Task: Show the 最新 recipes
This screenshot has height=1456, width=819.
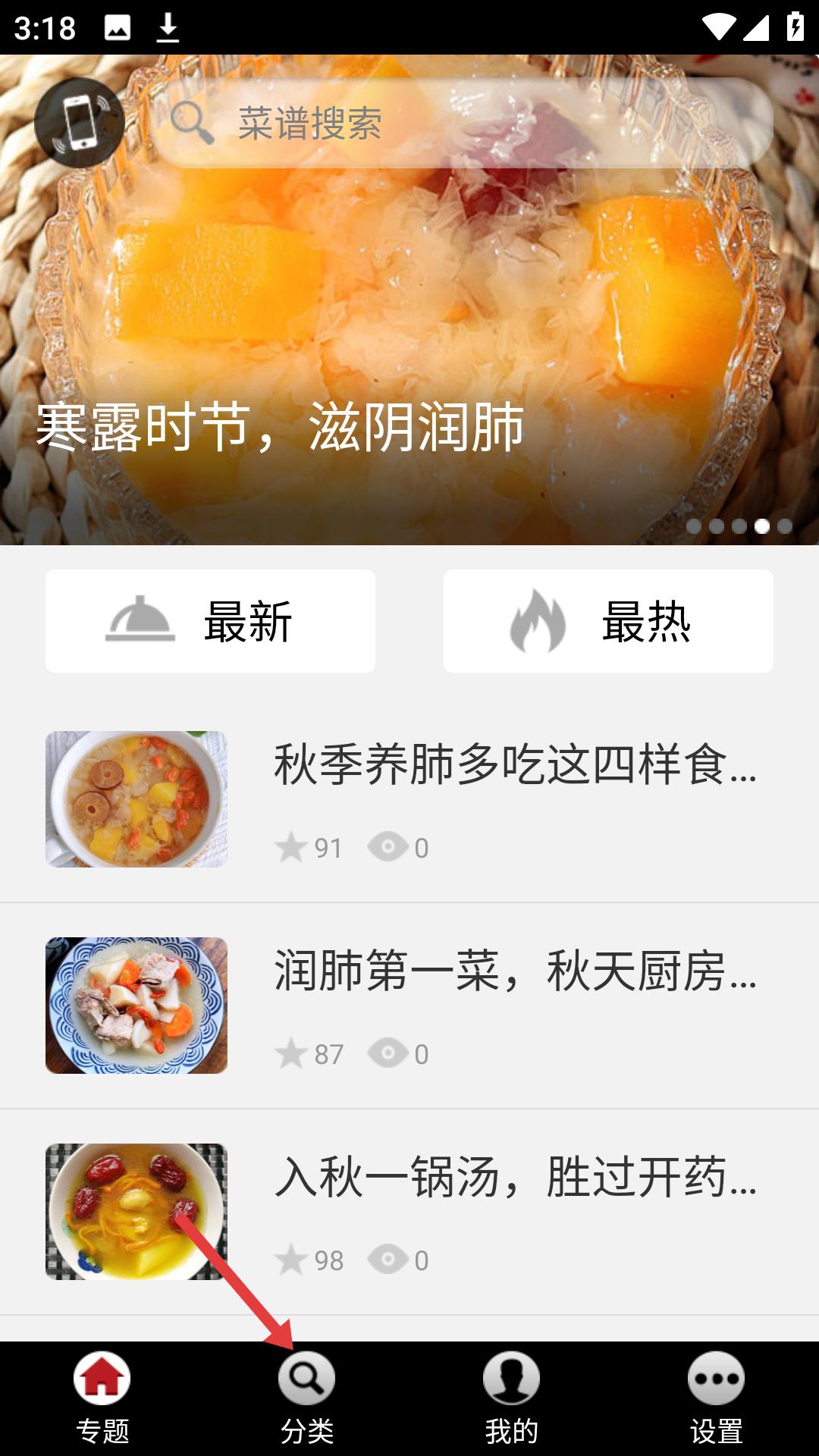Action: pos(210,621)
